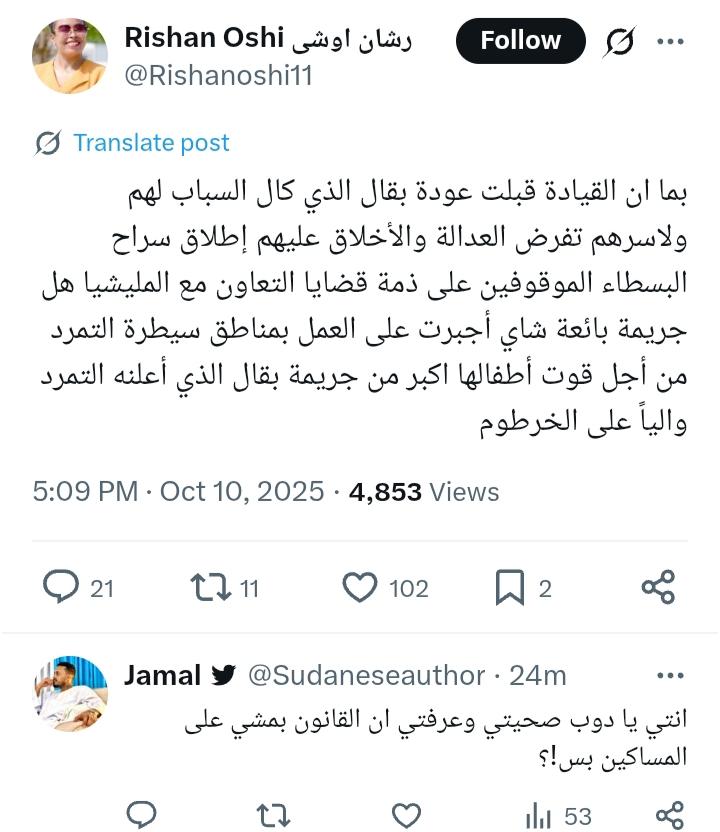Like Jamal's reply
720x832 pixels.
pyautogui.click(x=405, y=815)
